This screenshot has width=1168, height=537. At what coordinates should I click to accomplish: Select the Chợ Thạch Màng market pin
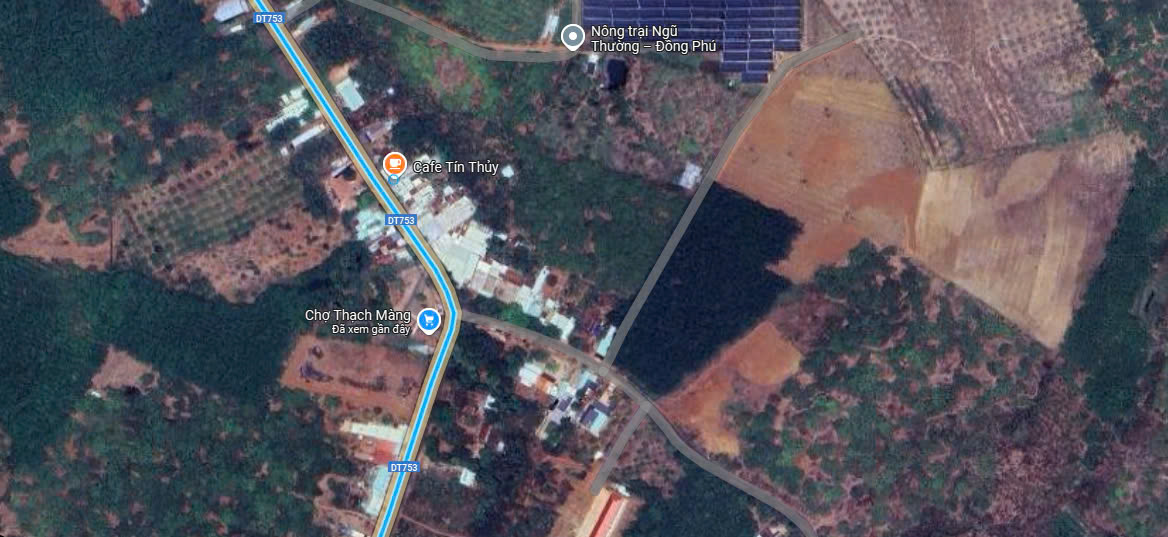pyautogui.click(x=430, y=319)
